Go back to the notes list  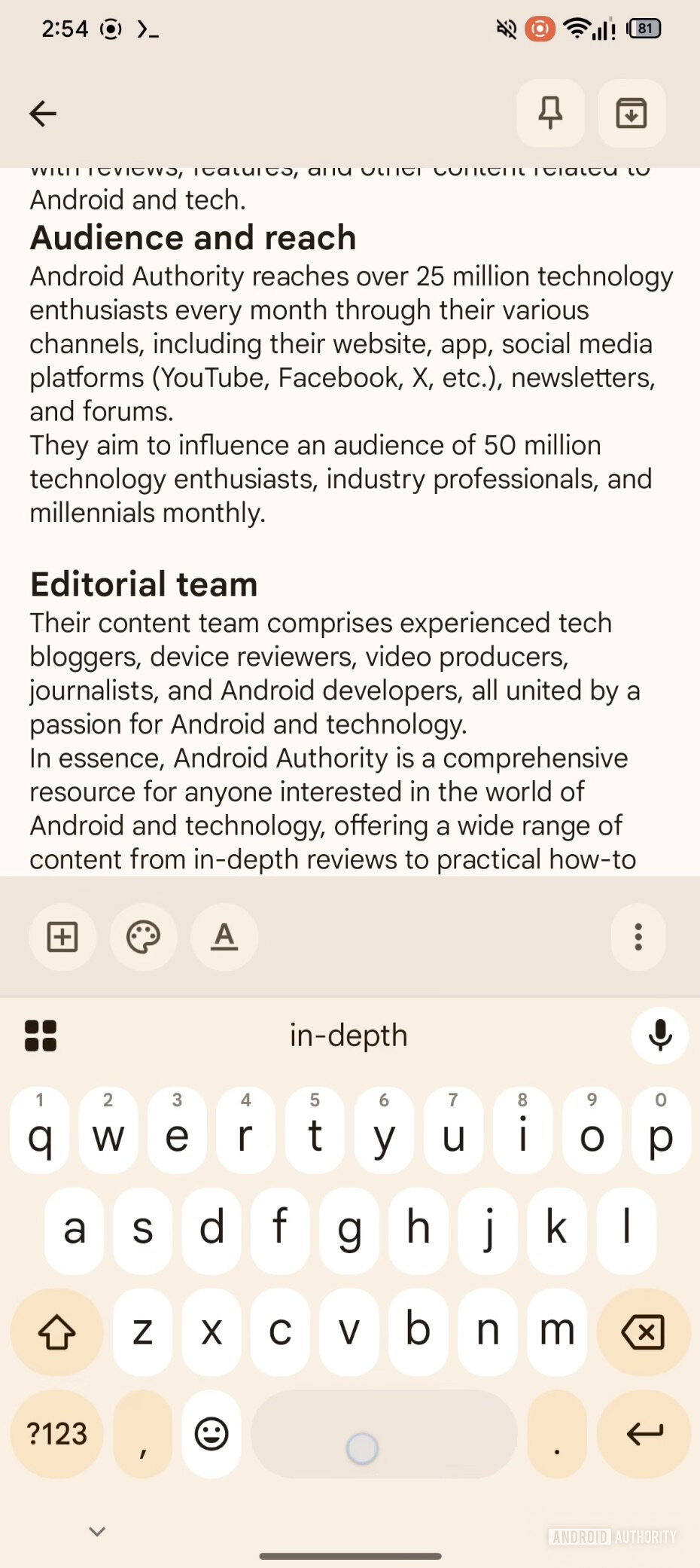(43, 114)
